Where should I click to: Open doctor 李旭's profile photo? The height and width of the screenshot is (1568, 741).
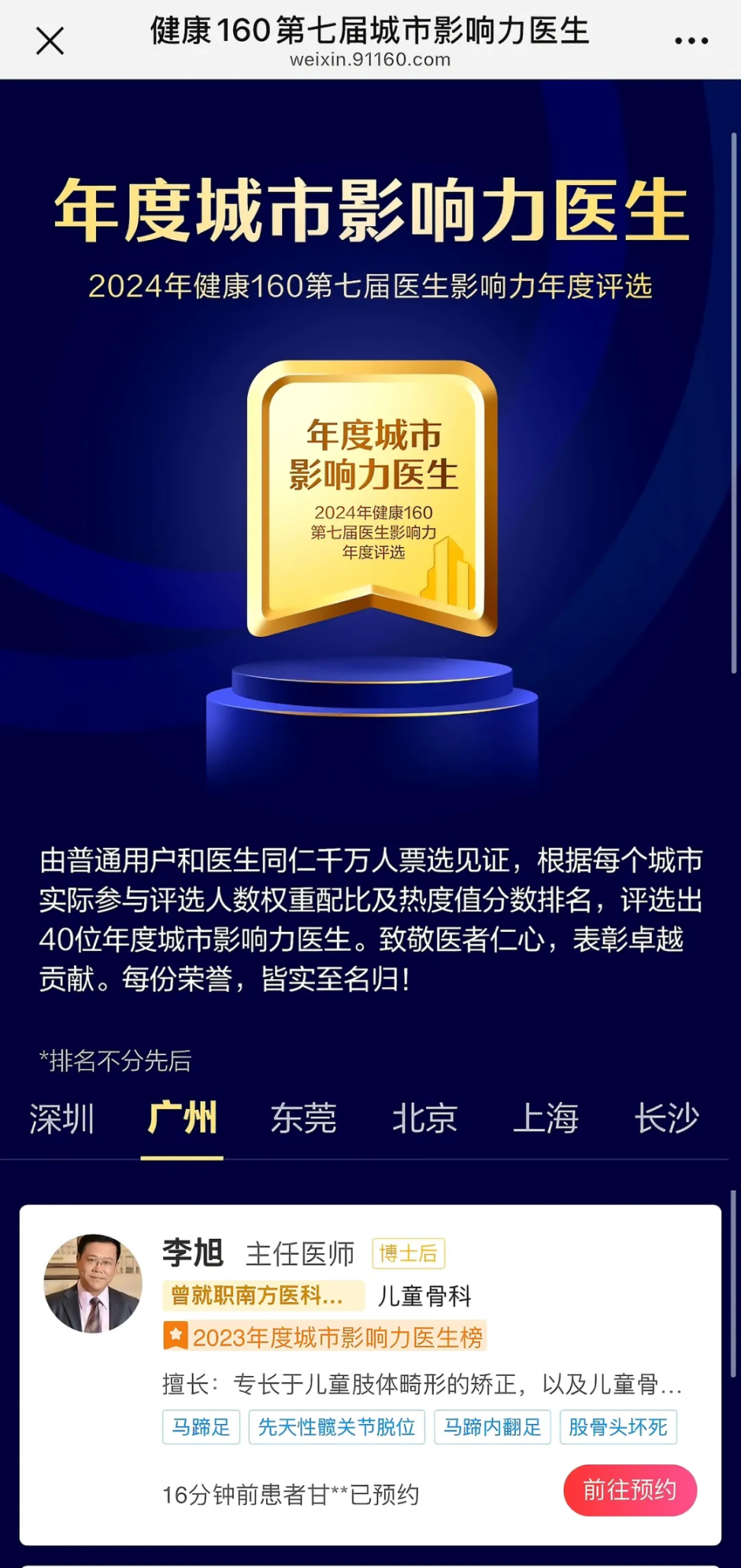click(93, 1284)
